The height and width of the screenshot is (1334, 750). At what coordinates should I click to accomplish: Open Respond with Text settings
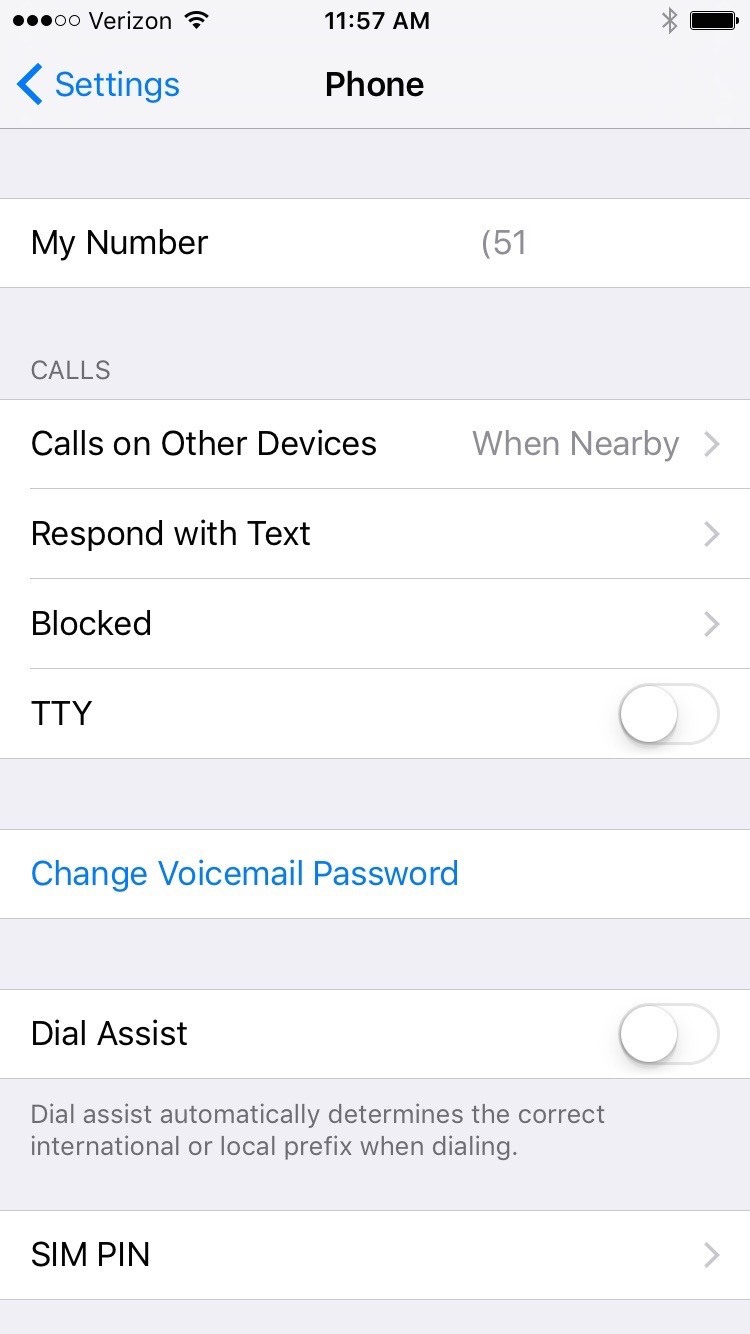[x=375, y=534]
